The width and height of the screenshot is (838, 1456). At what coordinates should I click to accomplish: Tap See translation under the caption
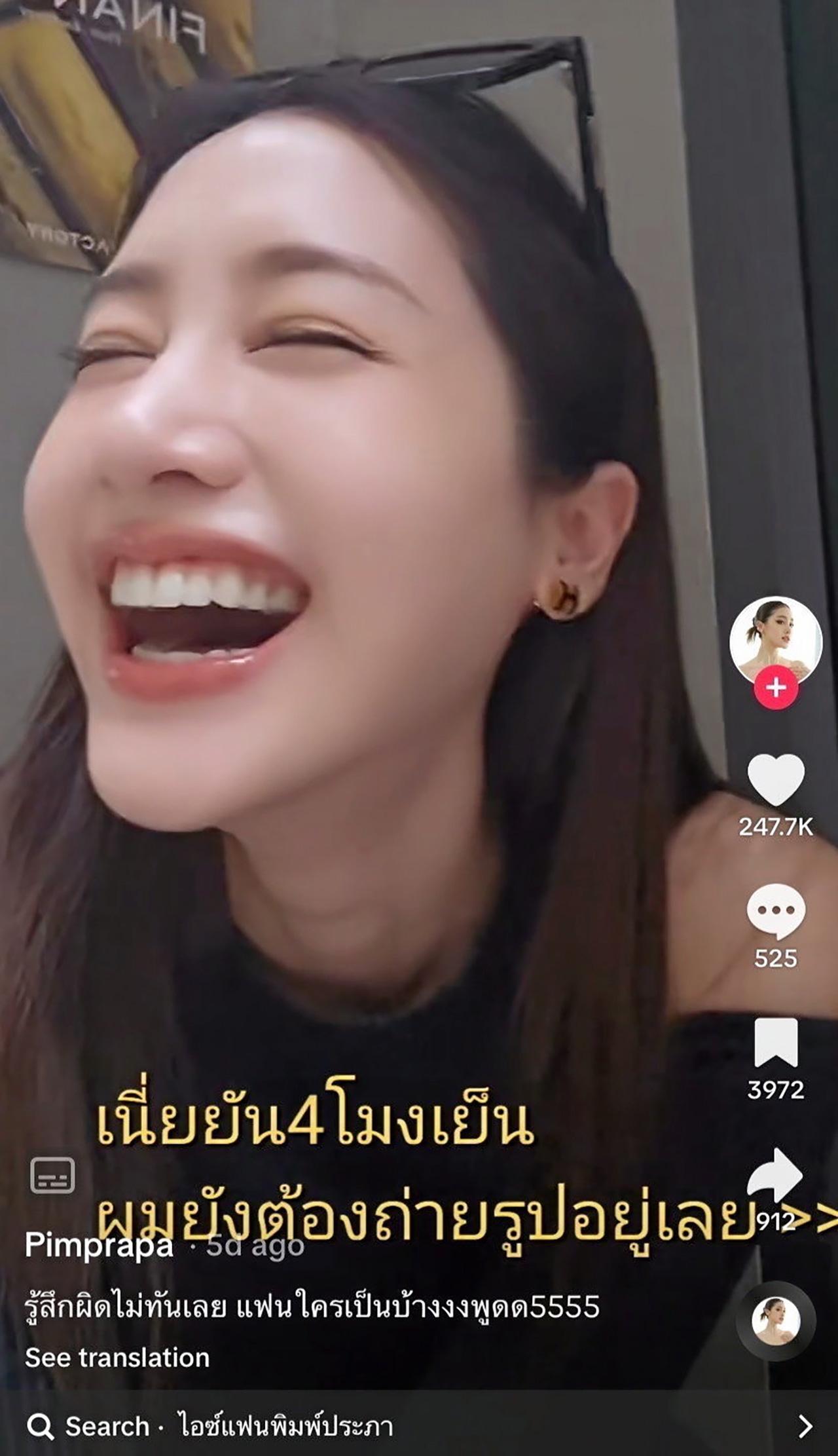(x=117, y=1358)
